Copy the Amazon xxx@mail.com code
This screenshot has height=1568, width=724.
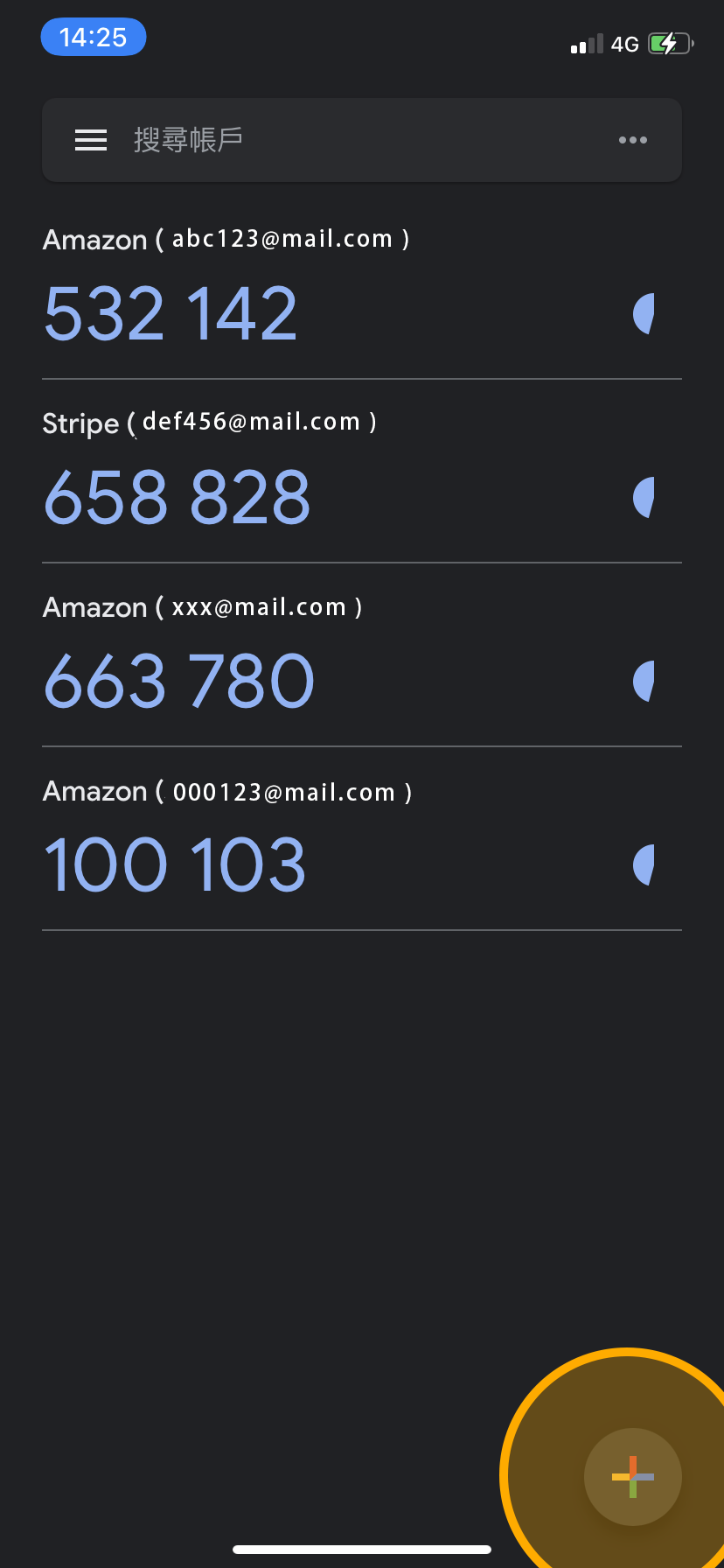(x=179, y=681)
